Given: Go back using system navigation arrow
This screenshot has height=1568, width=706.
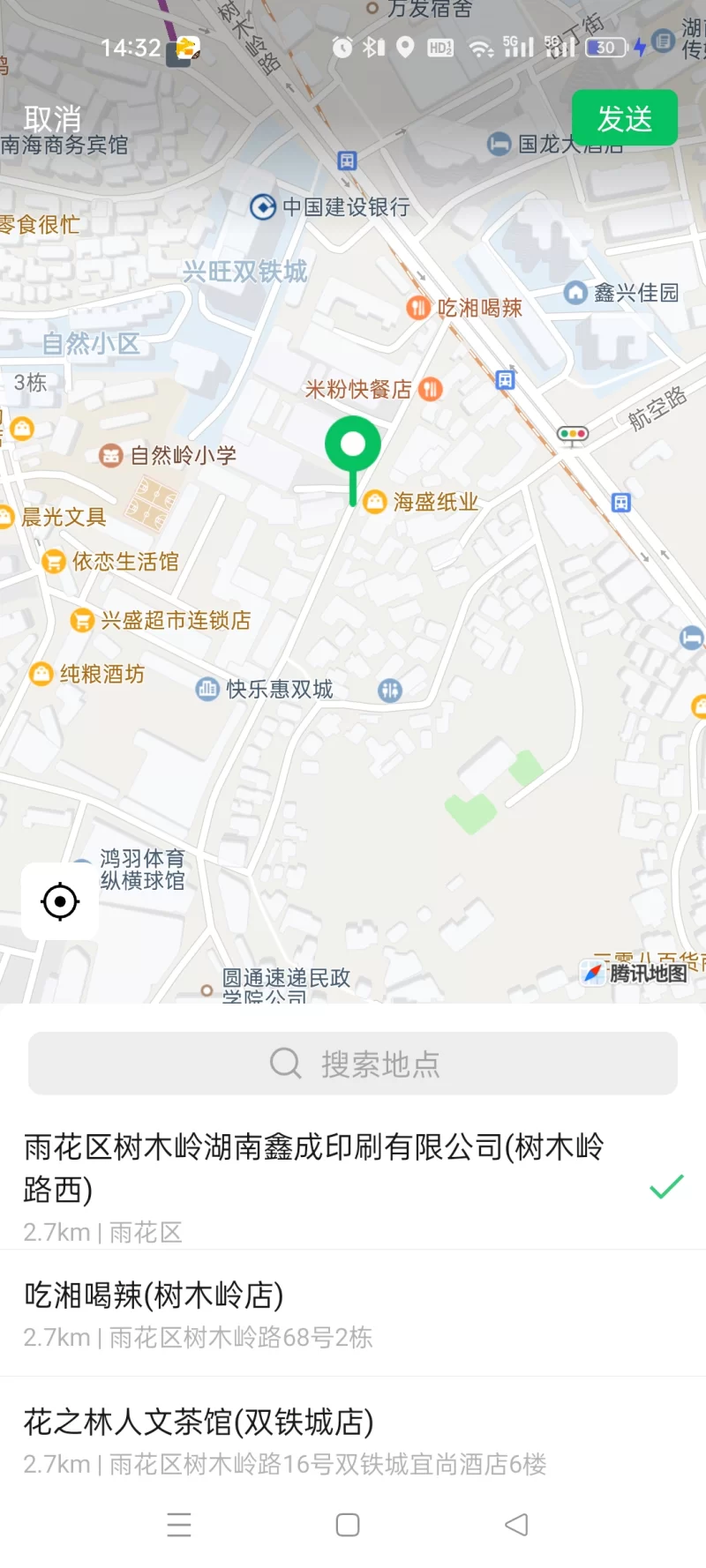Looking at the screenshot, I should point(516,1525).
